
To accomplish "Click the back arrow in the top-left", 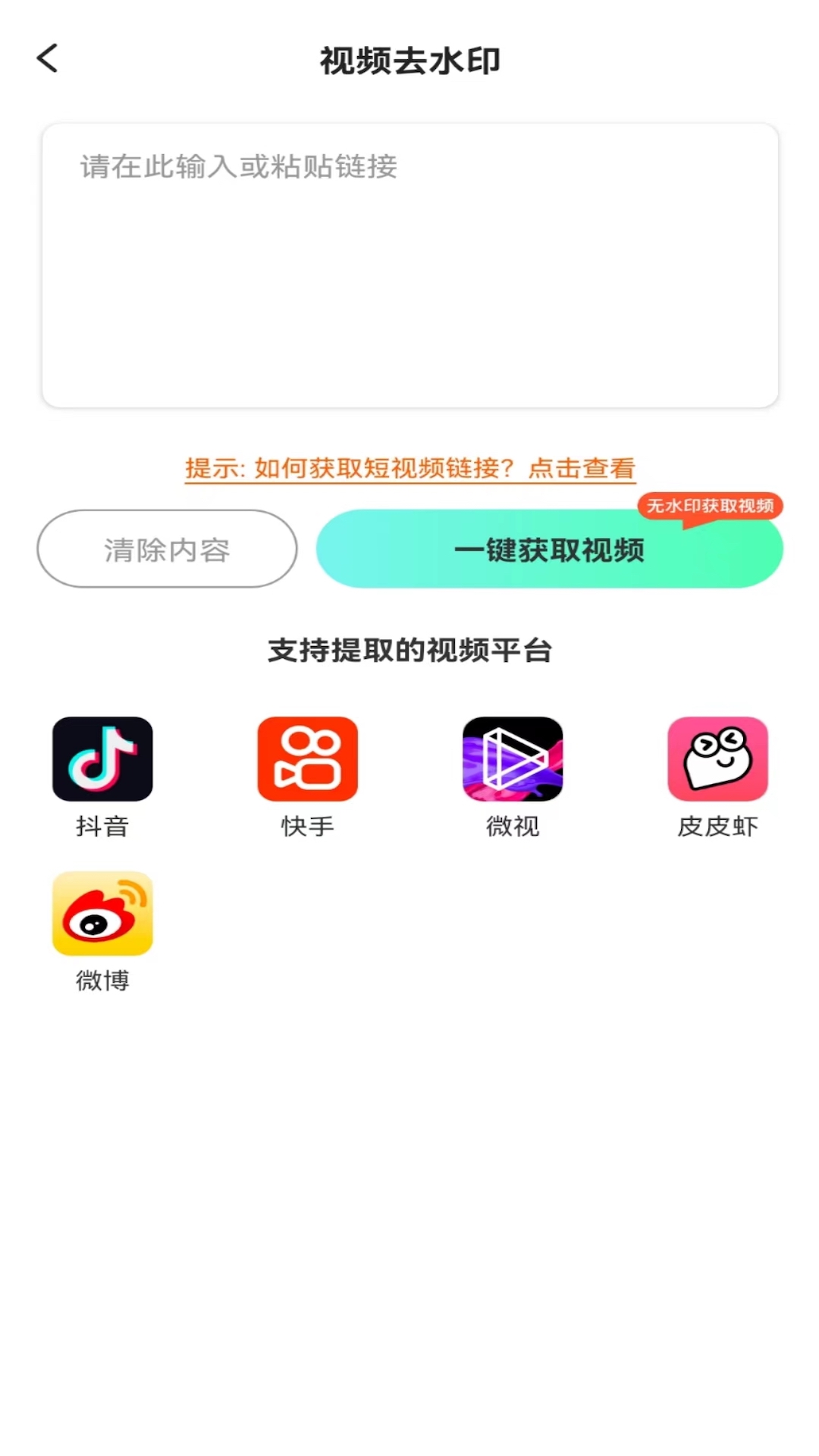I will click(x=47, y=58).
